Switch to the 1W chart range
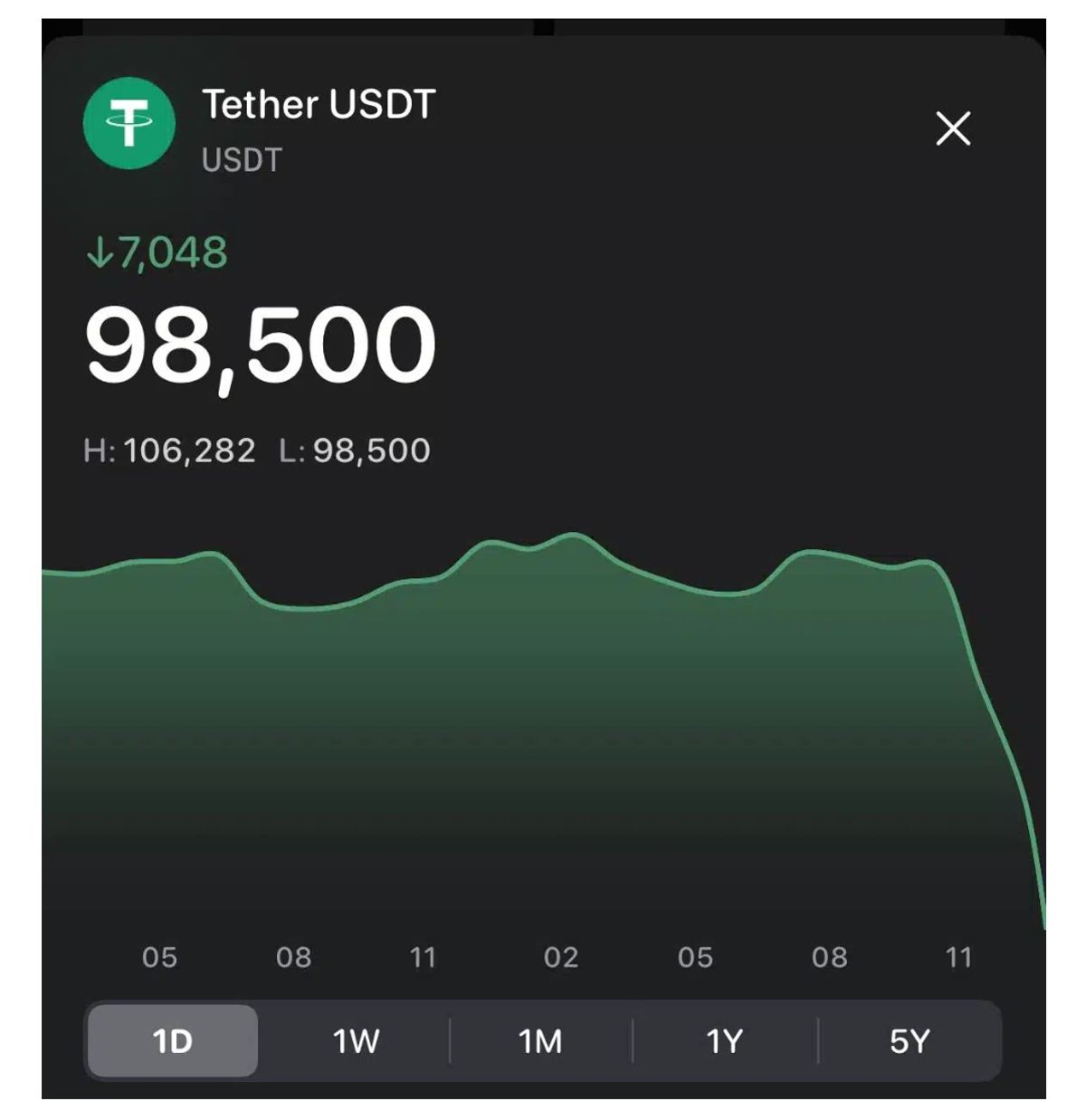The height and width of the screenshot is (1120, 1086). click(356, 1041)
